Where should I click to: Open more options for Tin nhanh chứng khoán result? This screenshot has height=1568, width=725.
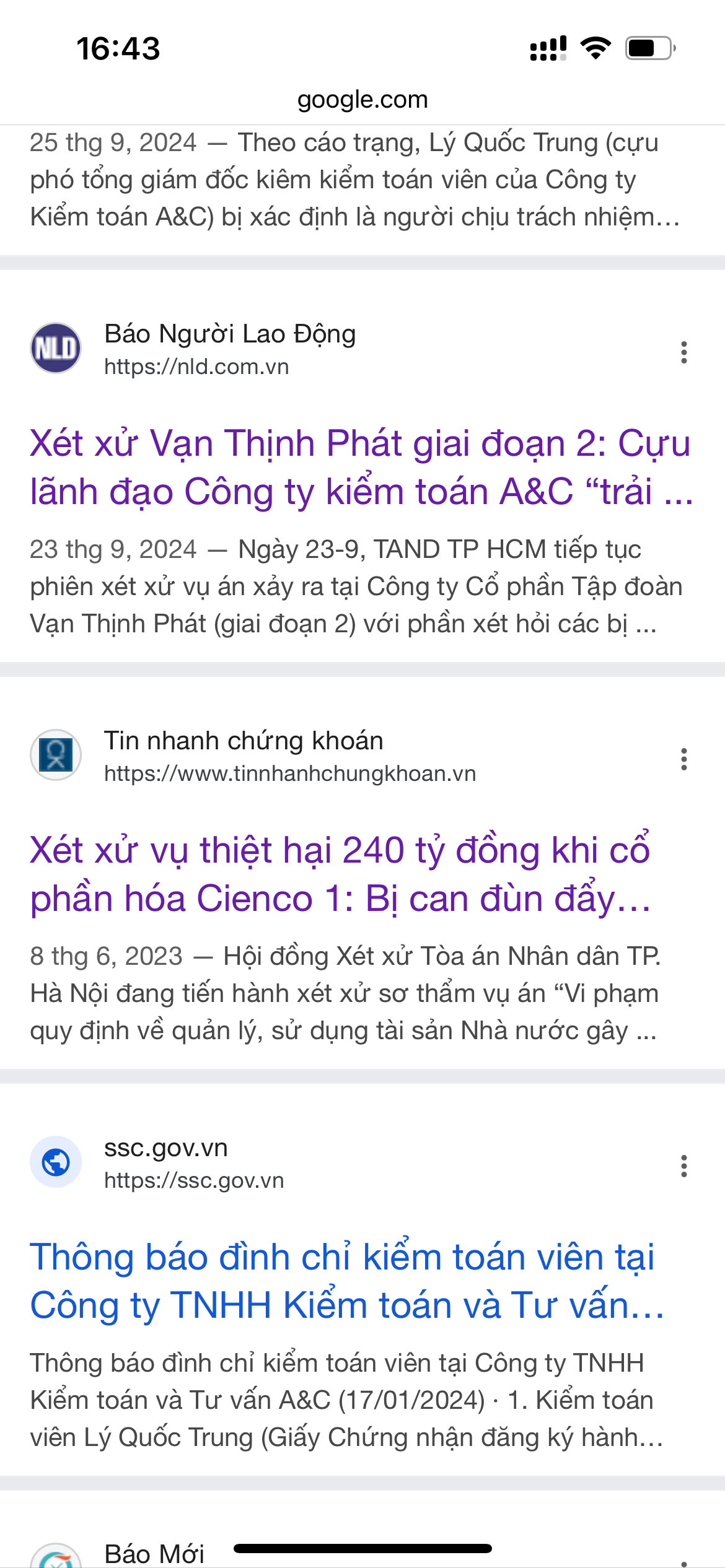[x=683, y=759]
